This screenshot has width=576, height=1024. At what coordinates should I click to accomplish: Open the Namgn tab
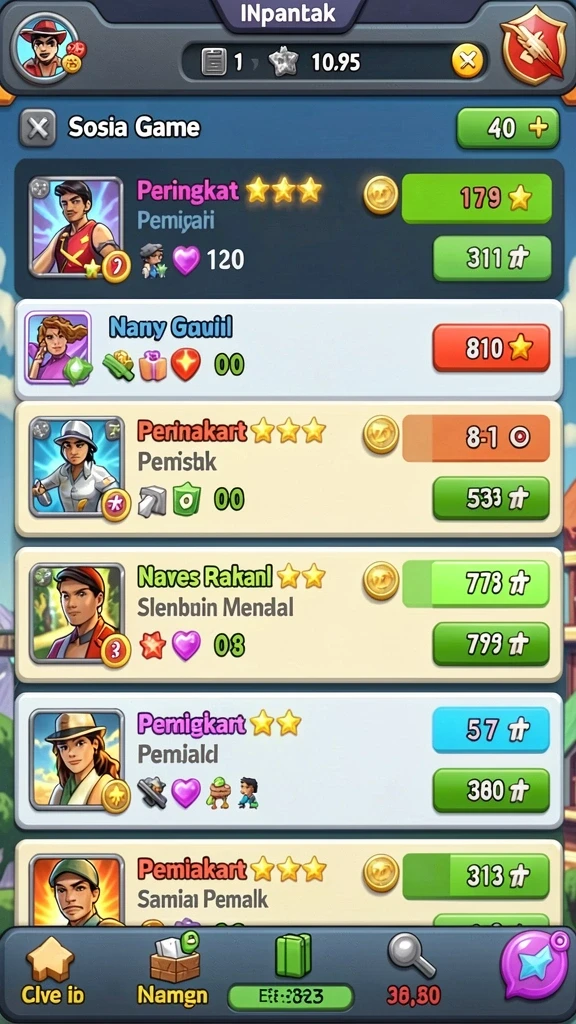[x=173, y=972]
